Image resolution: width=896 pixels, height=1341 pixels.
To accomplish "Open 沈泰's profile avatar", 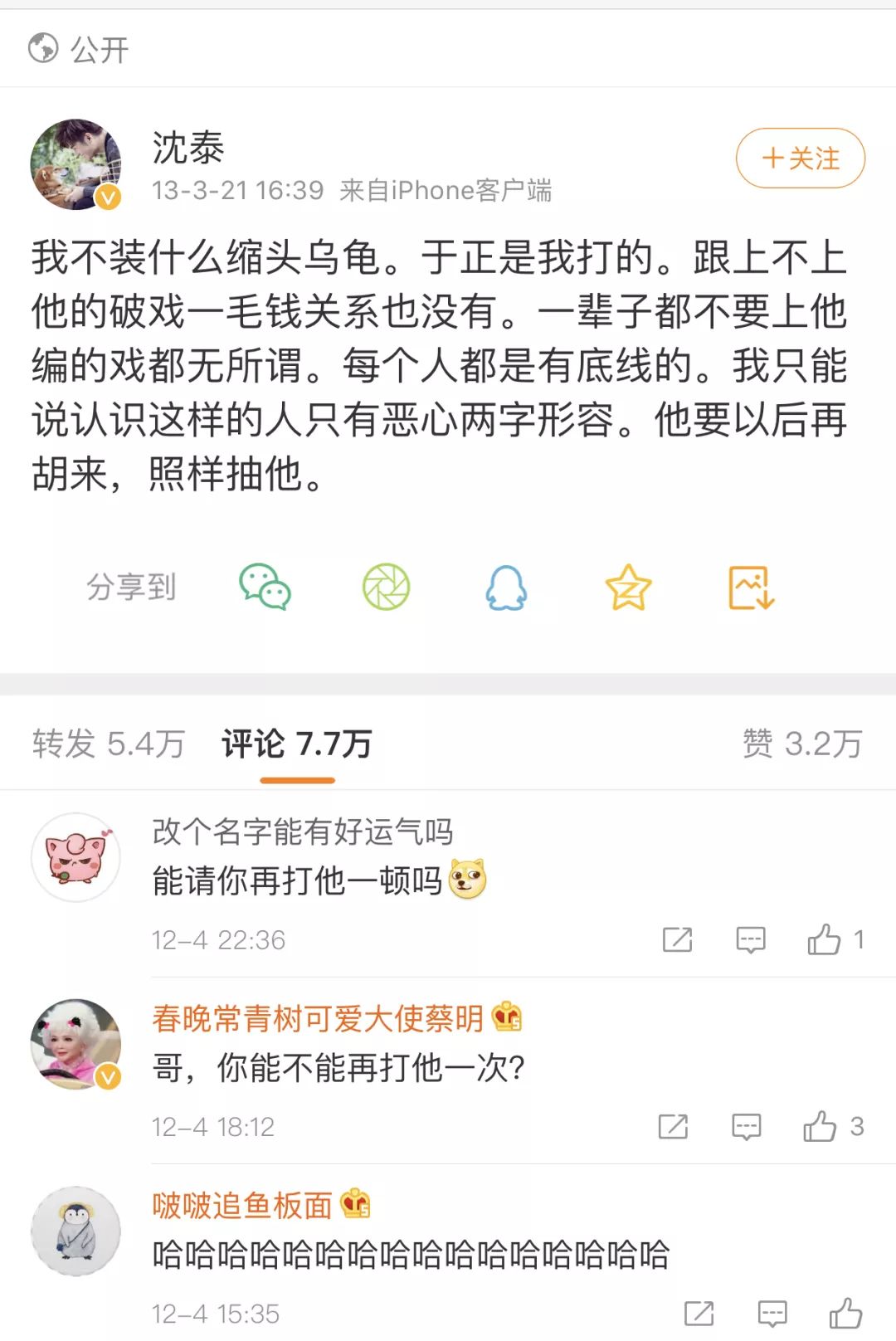I will pyautogui.click(x=75, y=164).
